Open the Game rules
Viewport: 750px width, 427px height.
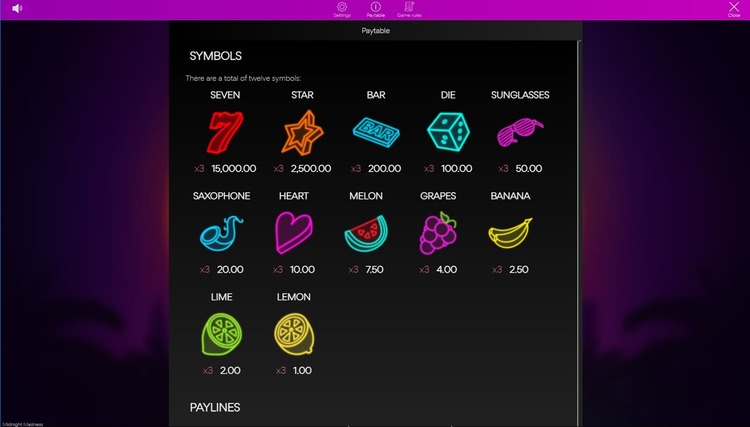point(409,9)
